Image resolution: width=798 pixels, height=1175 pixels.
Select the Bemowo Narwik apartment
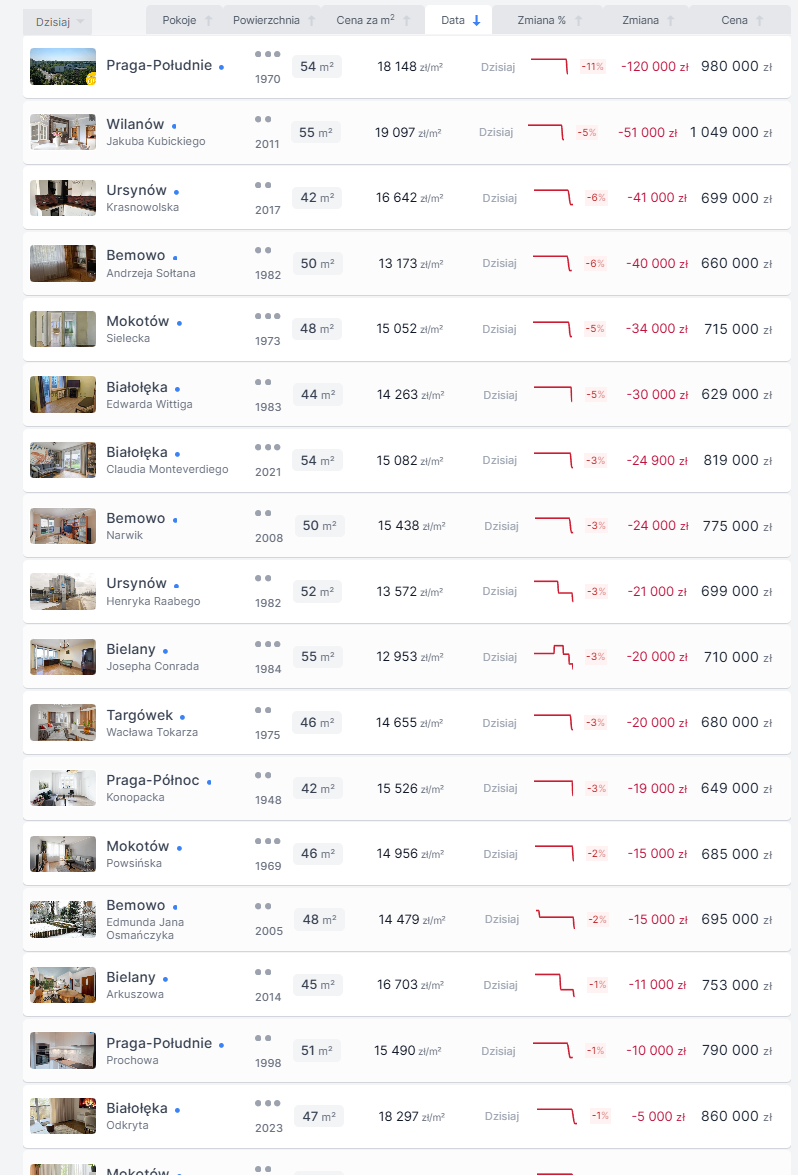click(136, 518)
